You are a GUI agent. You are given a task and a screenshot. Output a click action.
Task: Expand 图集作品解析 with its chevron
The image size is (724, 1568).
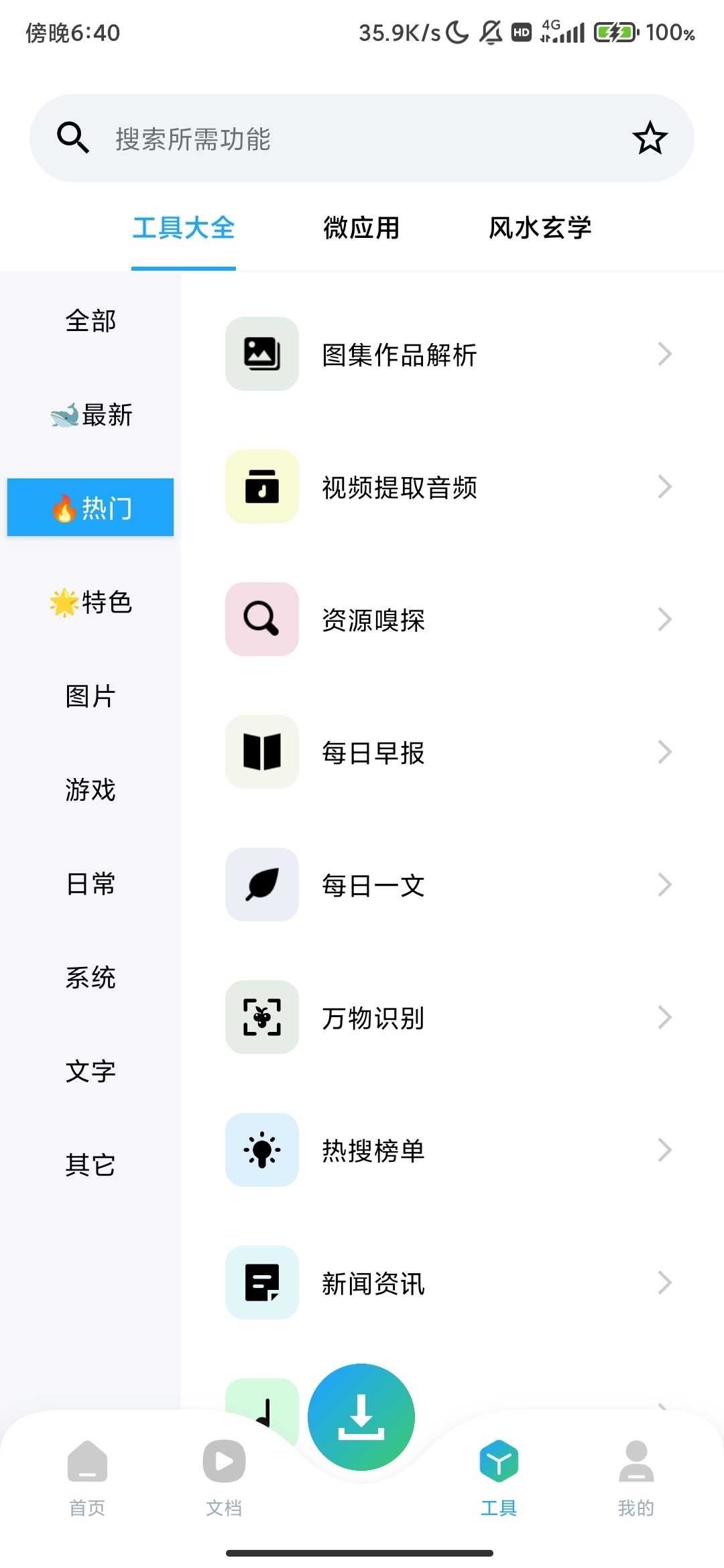664,353
